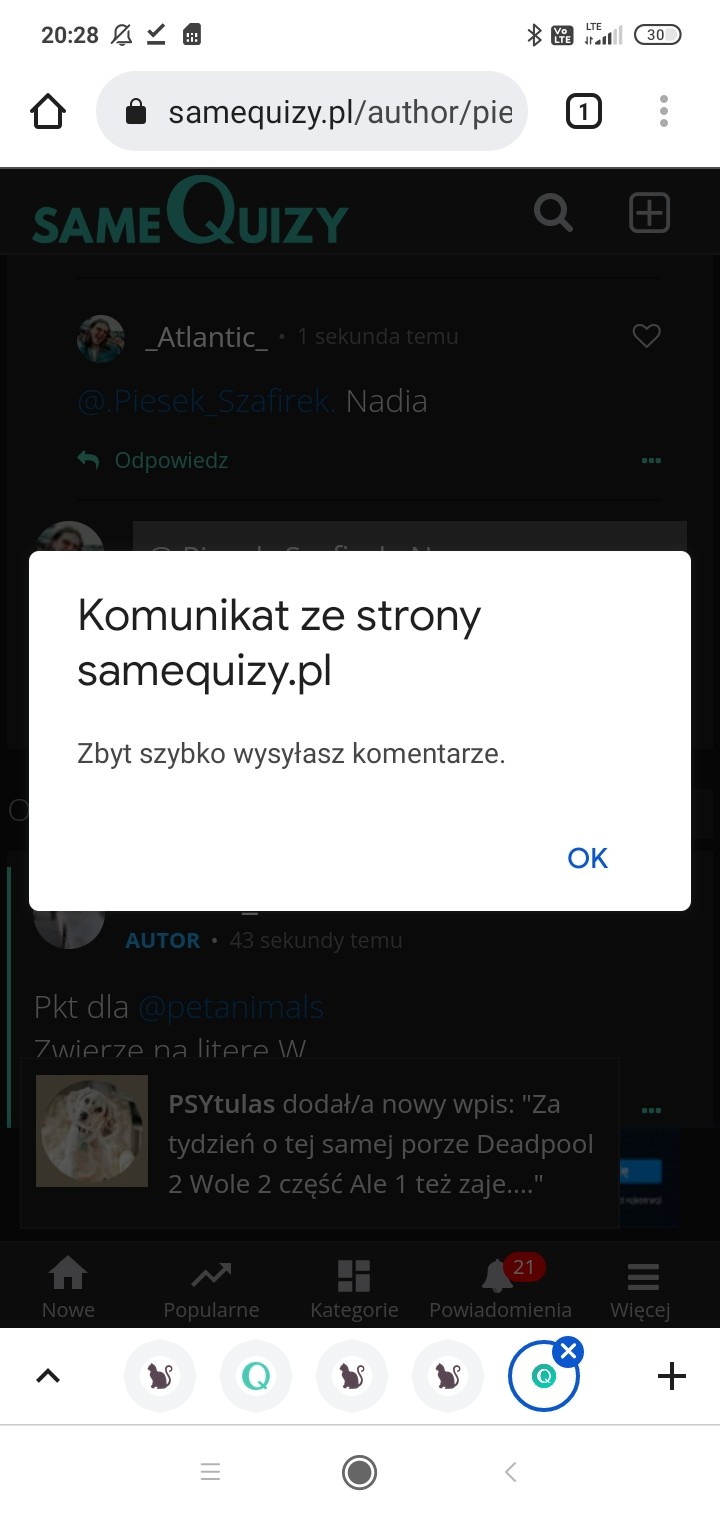
Task: Close the current tab in the tab strip
Action: coord(569,1353)
